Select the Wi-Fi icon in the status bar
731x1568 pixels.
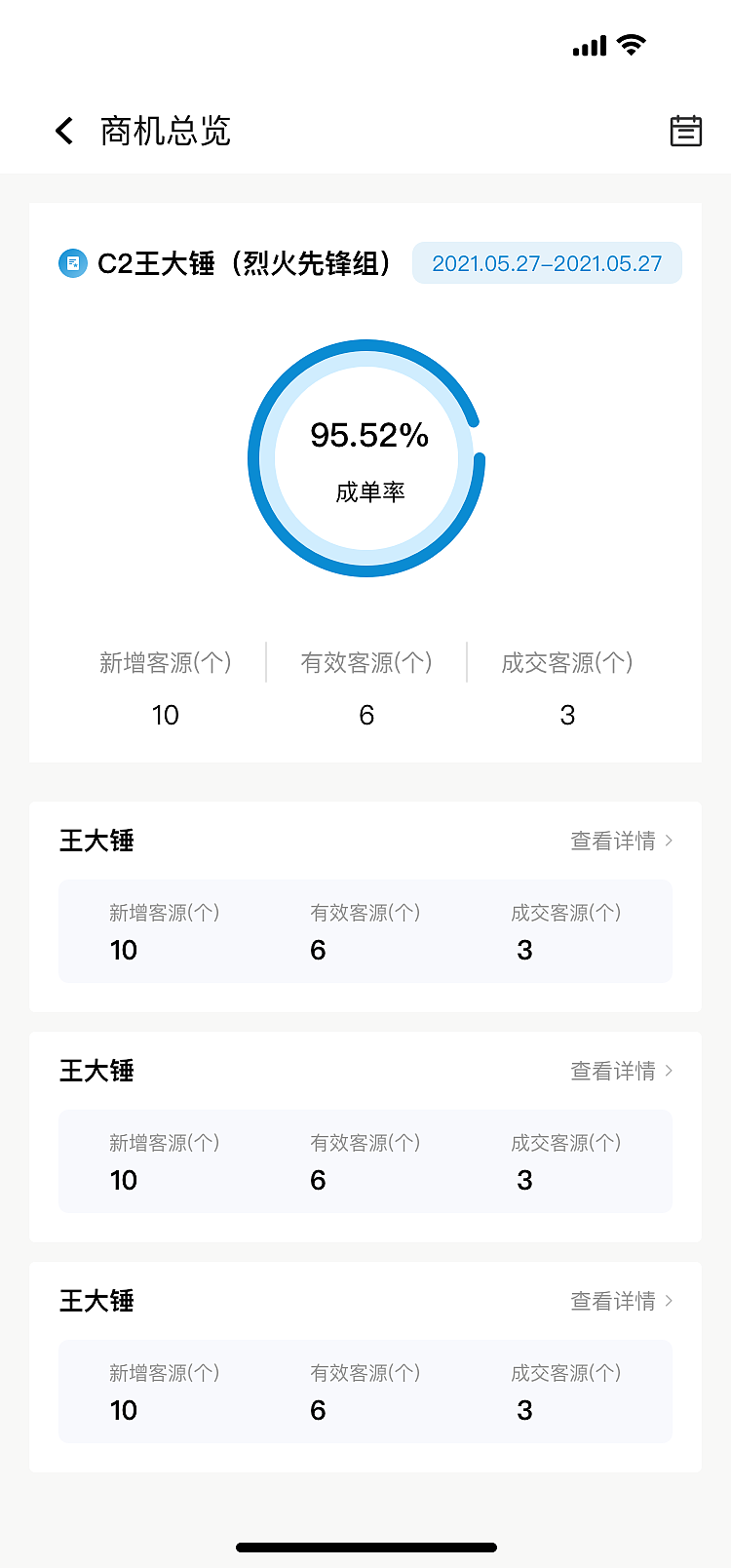click(x=631, y=44)
